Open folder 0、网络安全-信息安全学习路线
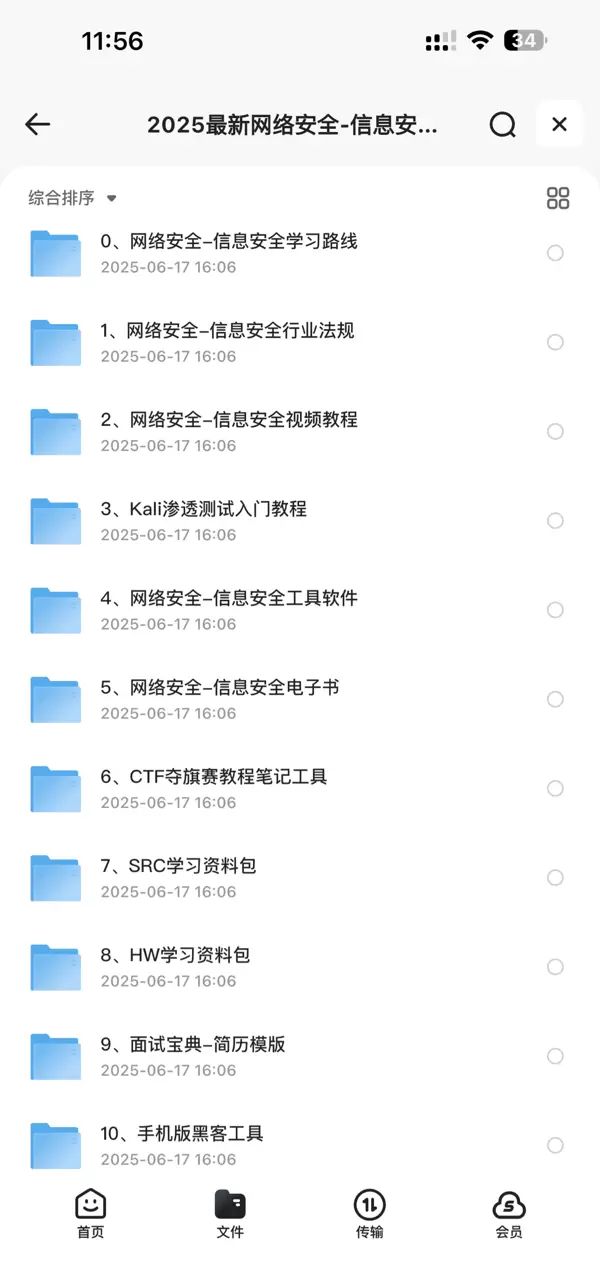 (229, 241)
